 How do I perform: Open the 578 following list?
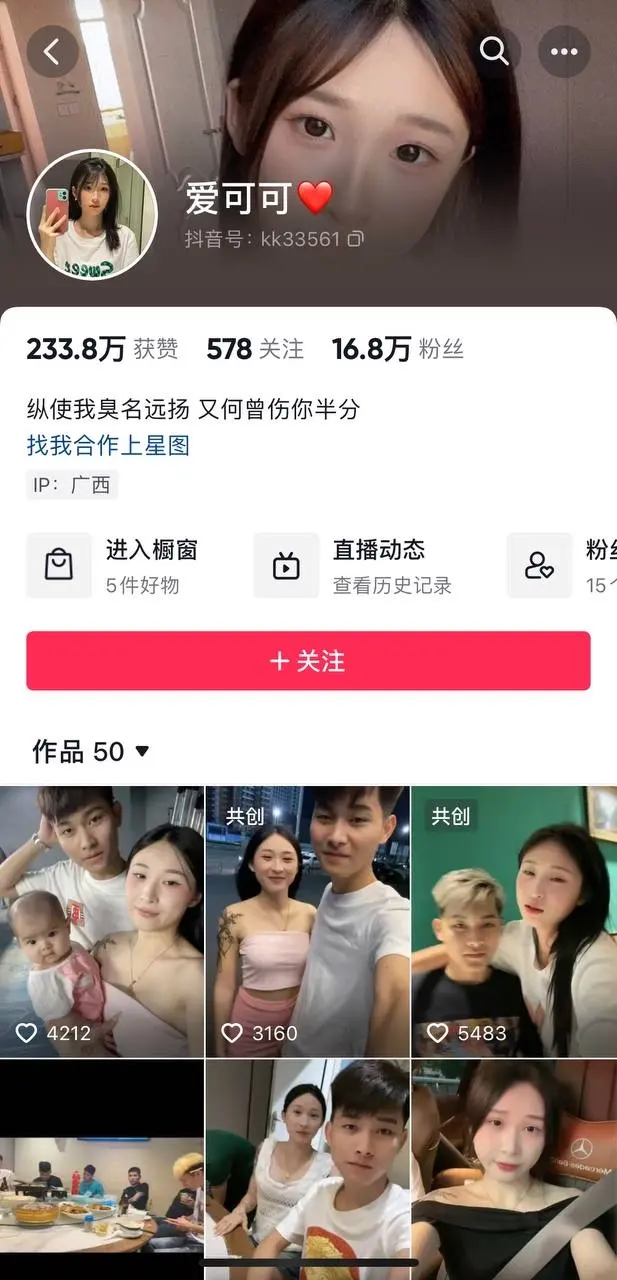[254, 349]
